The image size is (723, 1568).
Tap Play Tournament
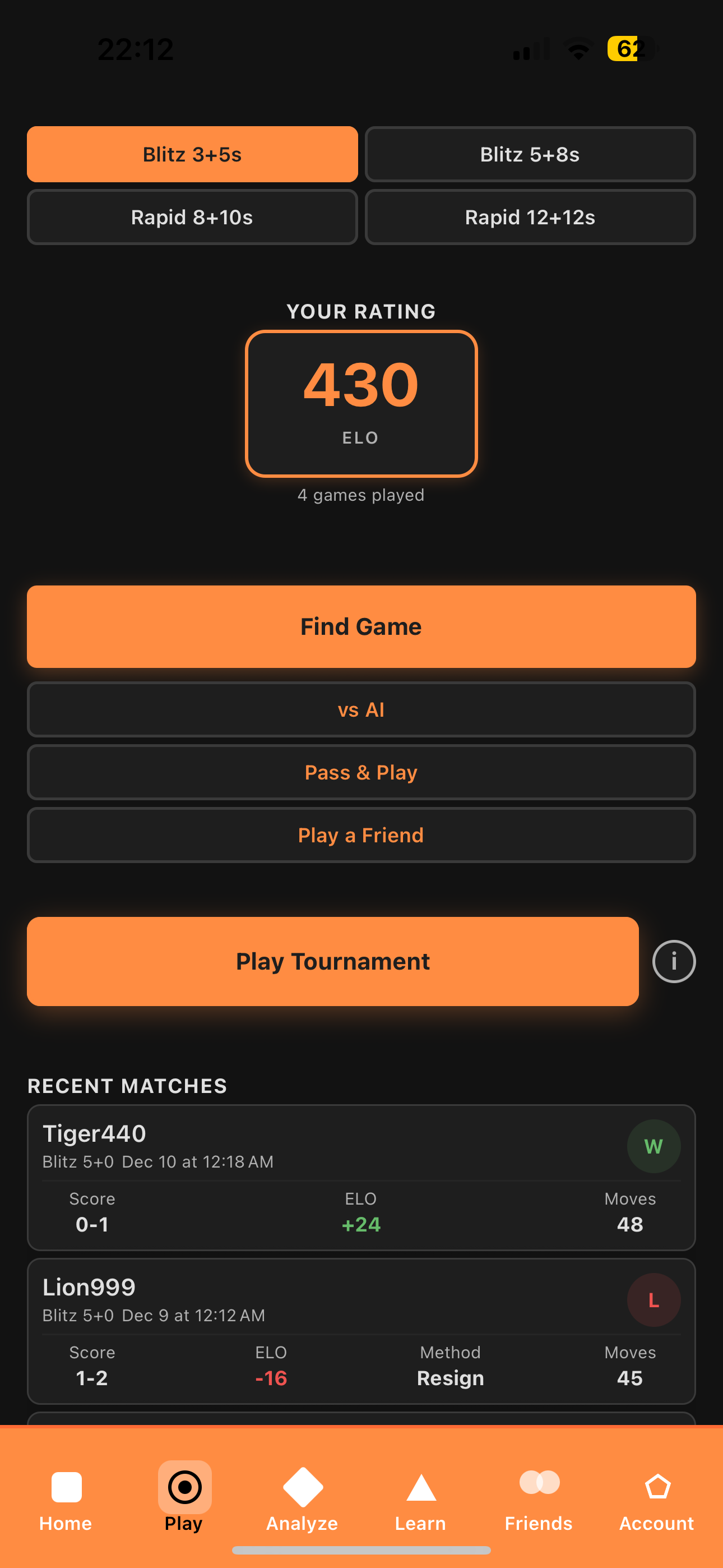click(x=332, y=961)
